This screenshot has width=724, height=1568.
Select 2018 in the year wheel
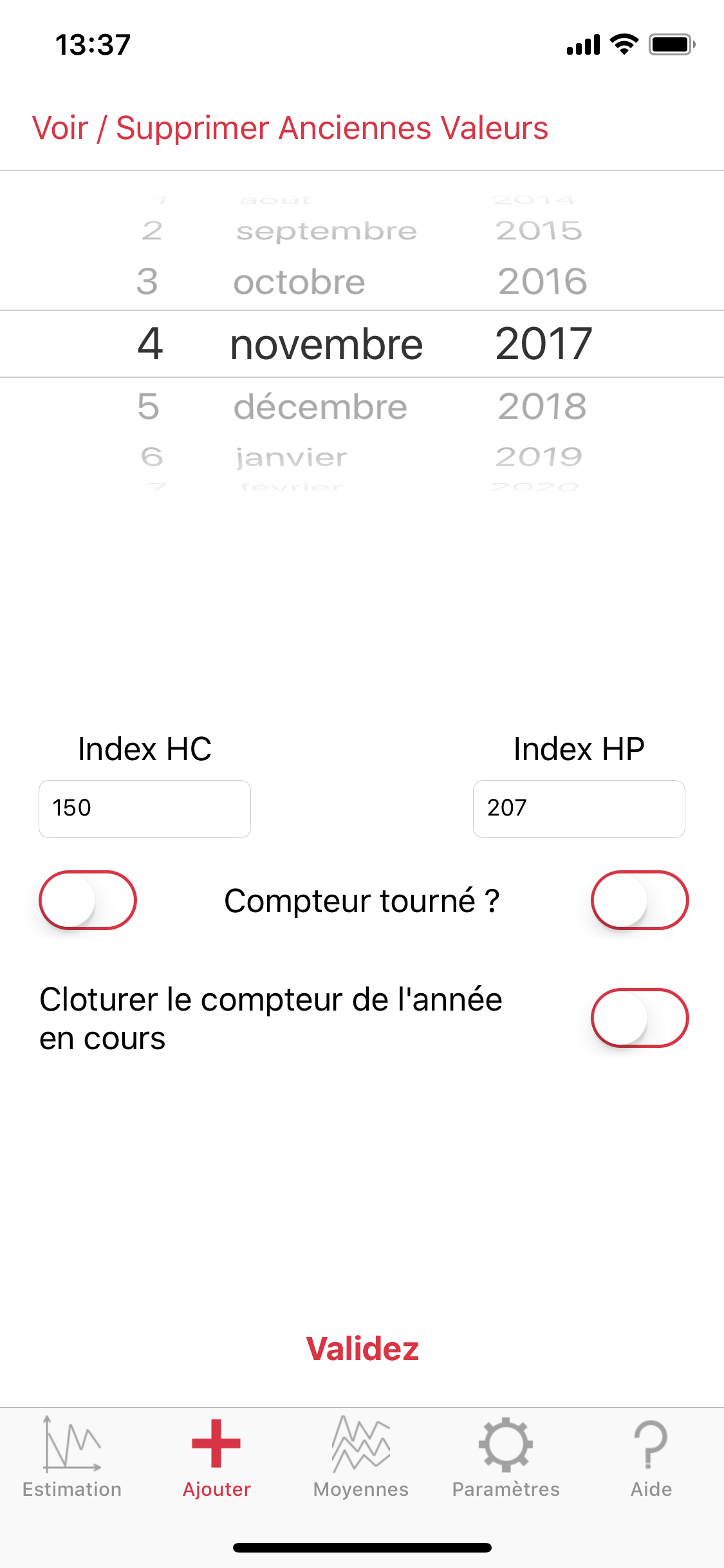[x=541, y=406]
